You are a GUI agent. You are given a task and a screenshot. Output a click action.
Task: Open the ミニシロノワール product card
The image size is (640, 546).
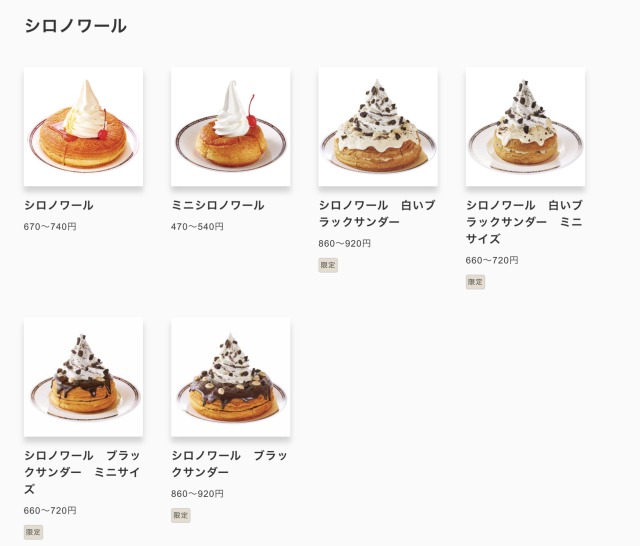point(230,127)
